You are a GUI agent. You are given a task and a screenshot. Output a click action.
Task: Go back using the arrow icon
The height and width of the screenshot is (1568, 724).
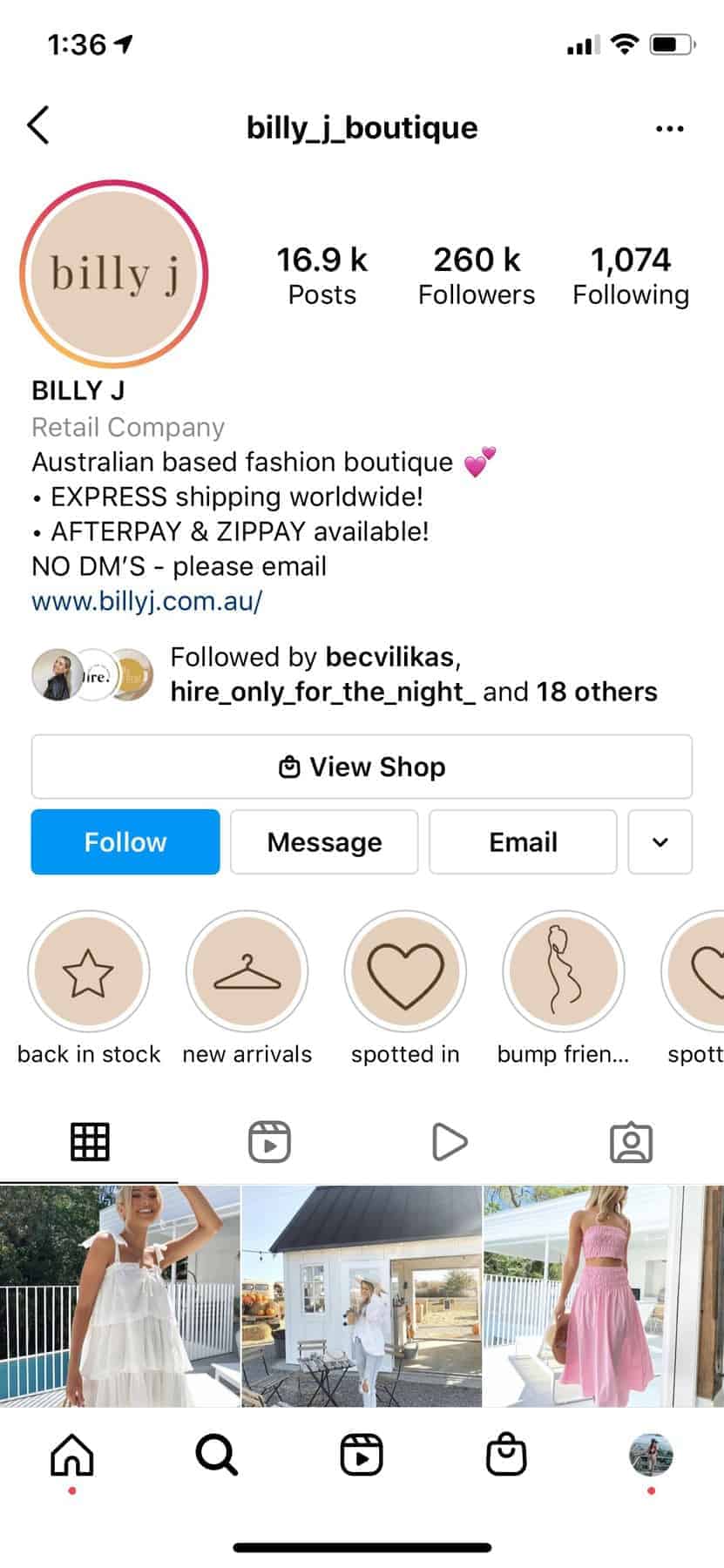(38, 125)
